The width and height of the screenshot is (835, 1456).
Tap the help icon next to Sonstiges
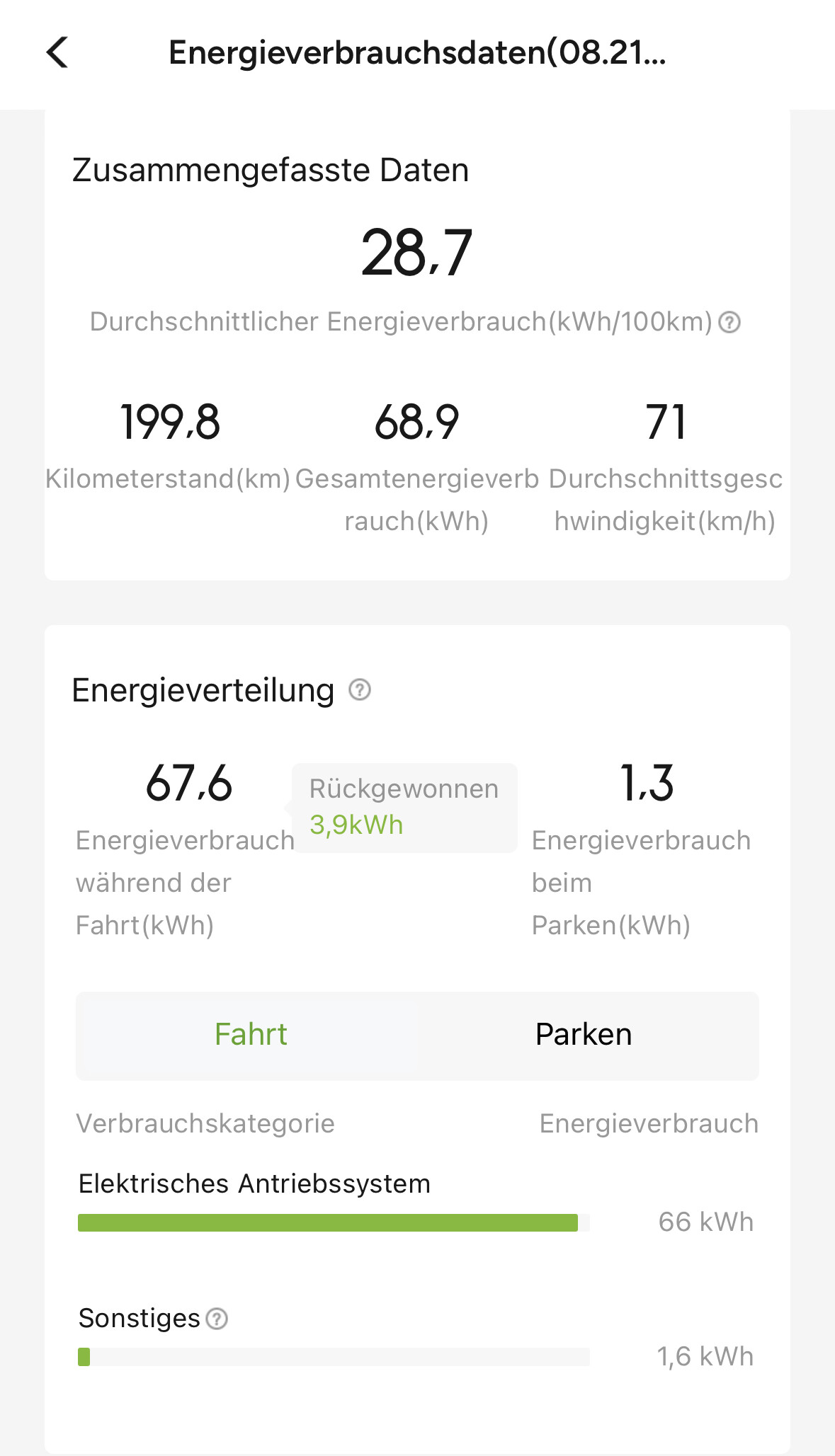click(217, 1319)
